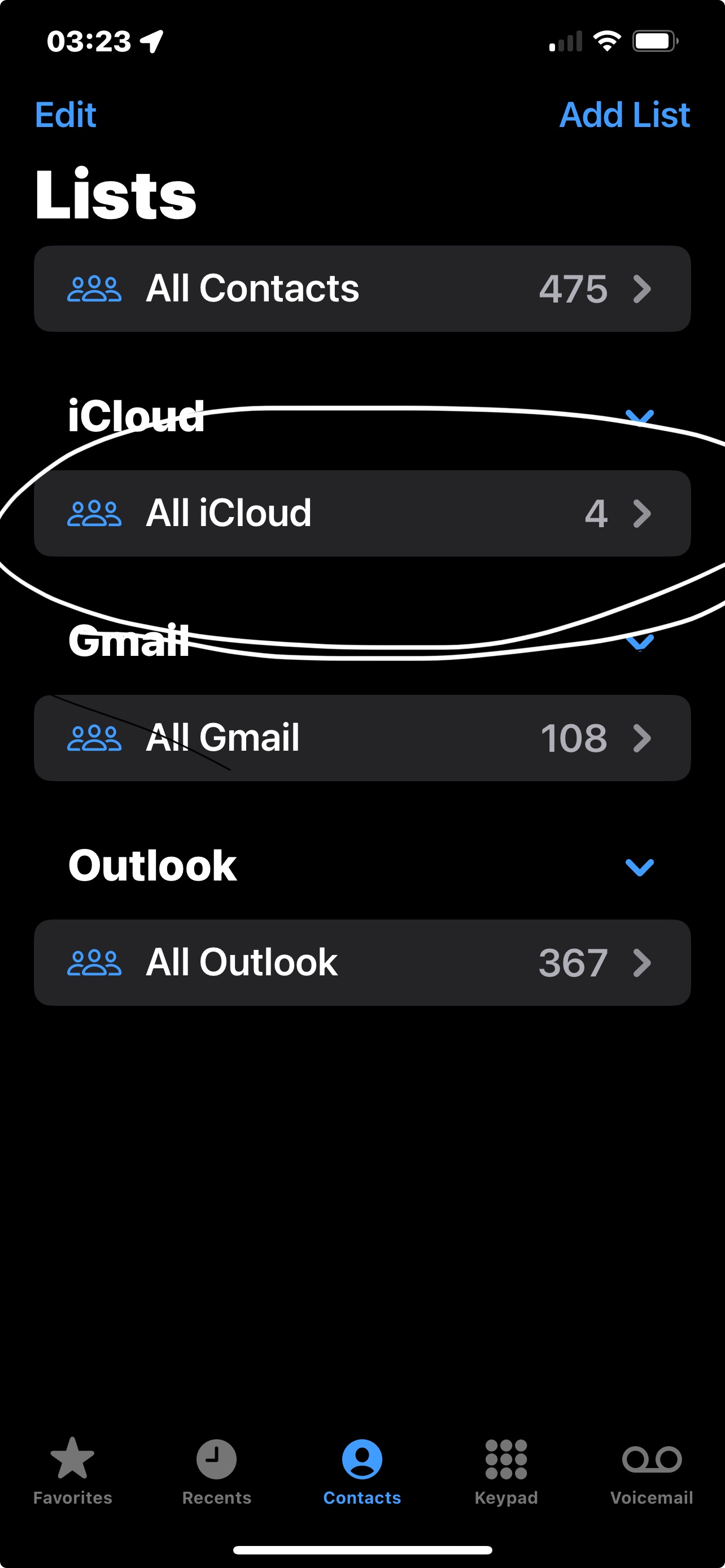Create a new list via Add List
Image resolution: width=725 pixels, height=1568 pixels.
[624, 115]
